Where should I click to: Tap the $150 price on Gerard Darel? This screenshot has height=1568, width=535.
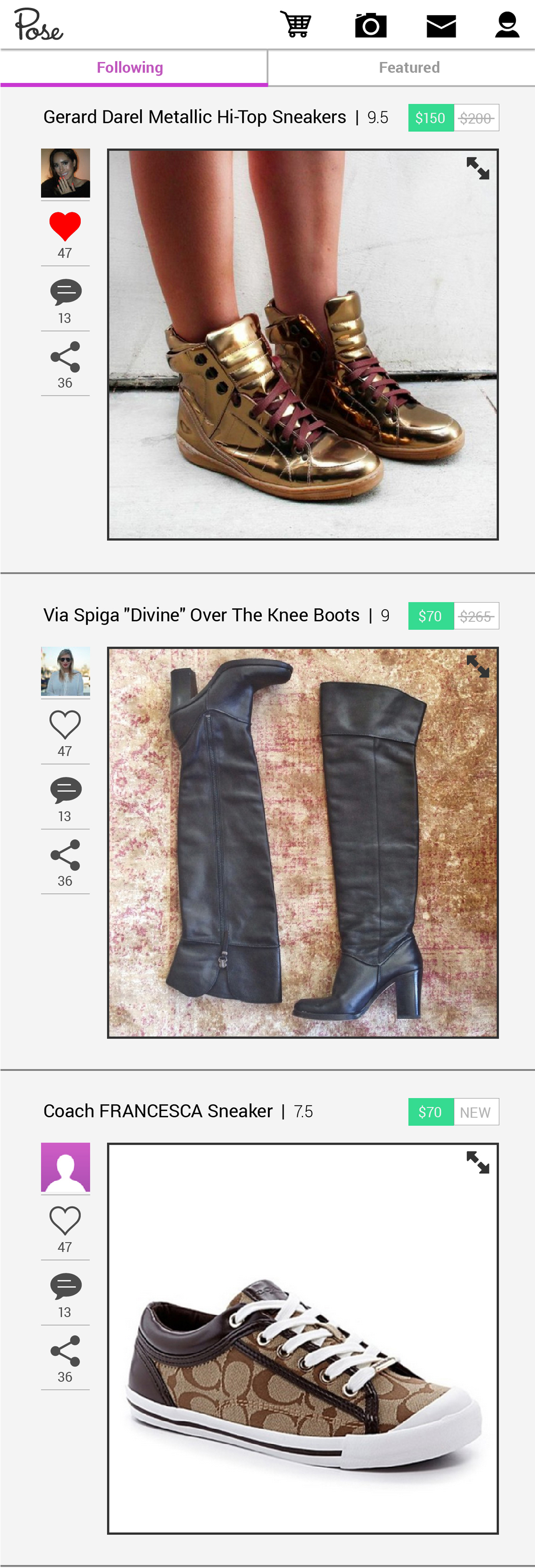pyautogui.click(x=430, y=118)
